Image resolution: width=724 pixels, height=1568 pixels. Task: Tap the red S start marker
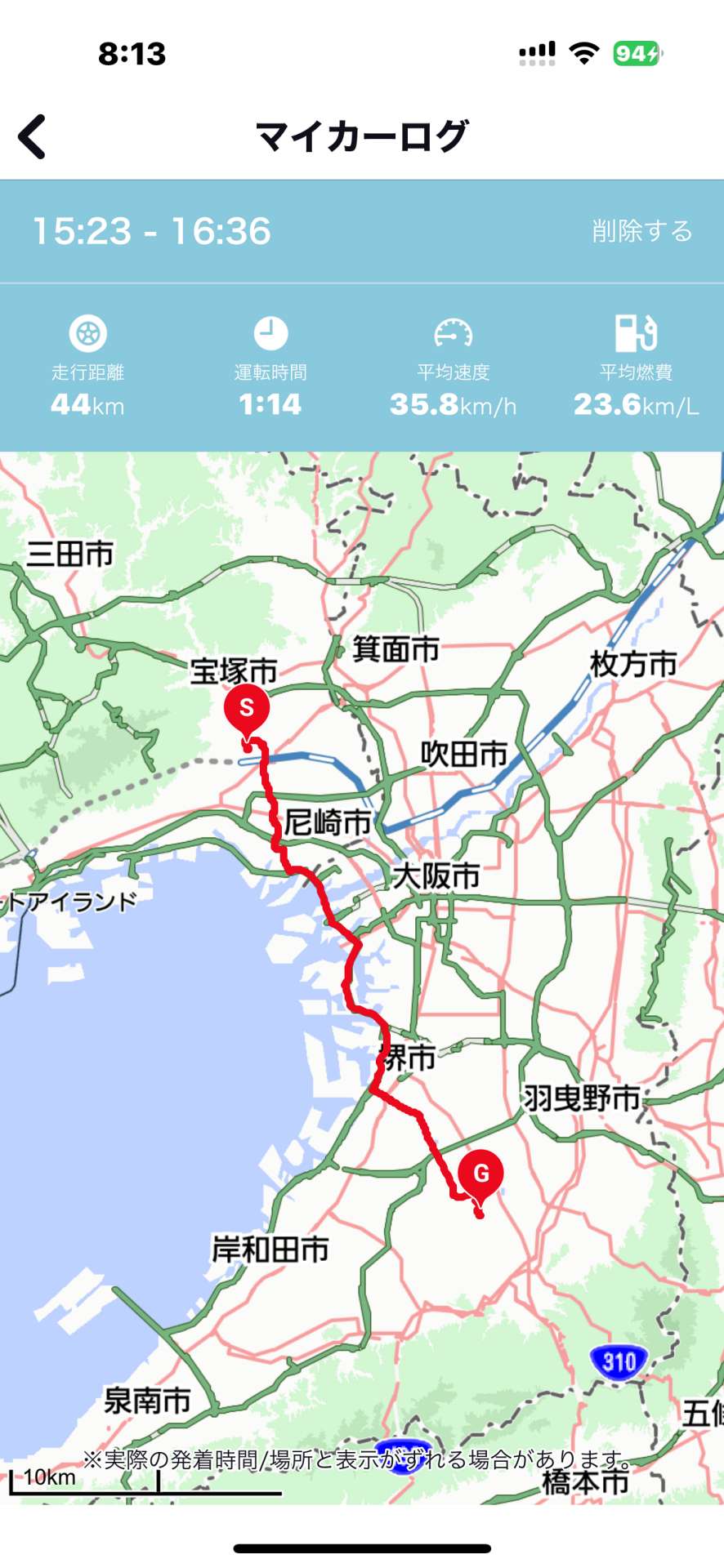[247, 709]
